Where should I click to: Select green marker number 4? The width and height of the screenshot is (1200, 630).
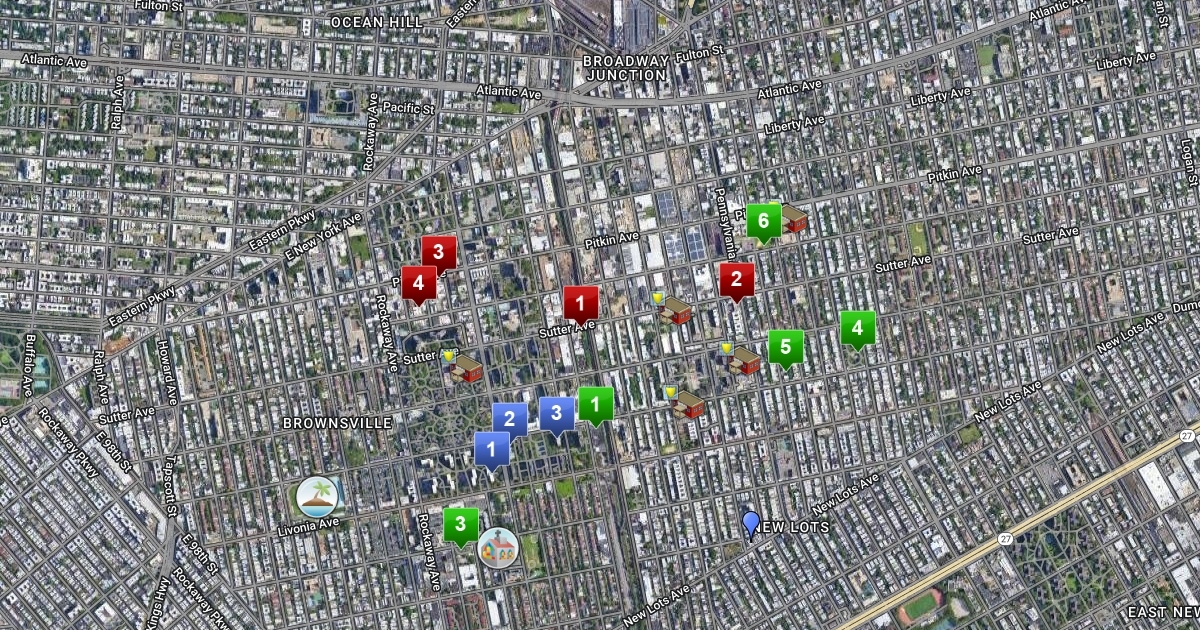(x=857, y=327)
